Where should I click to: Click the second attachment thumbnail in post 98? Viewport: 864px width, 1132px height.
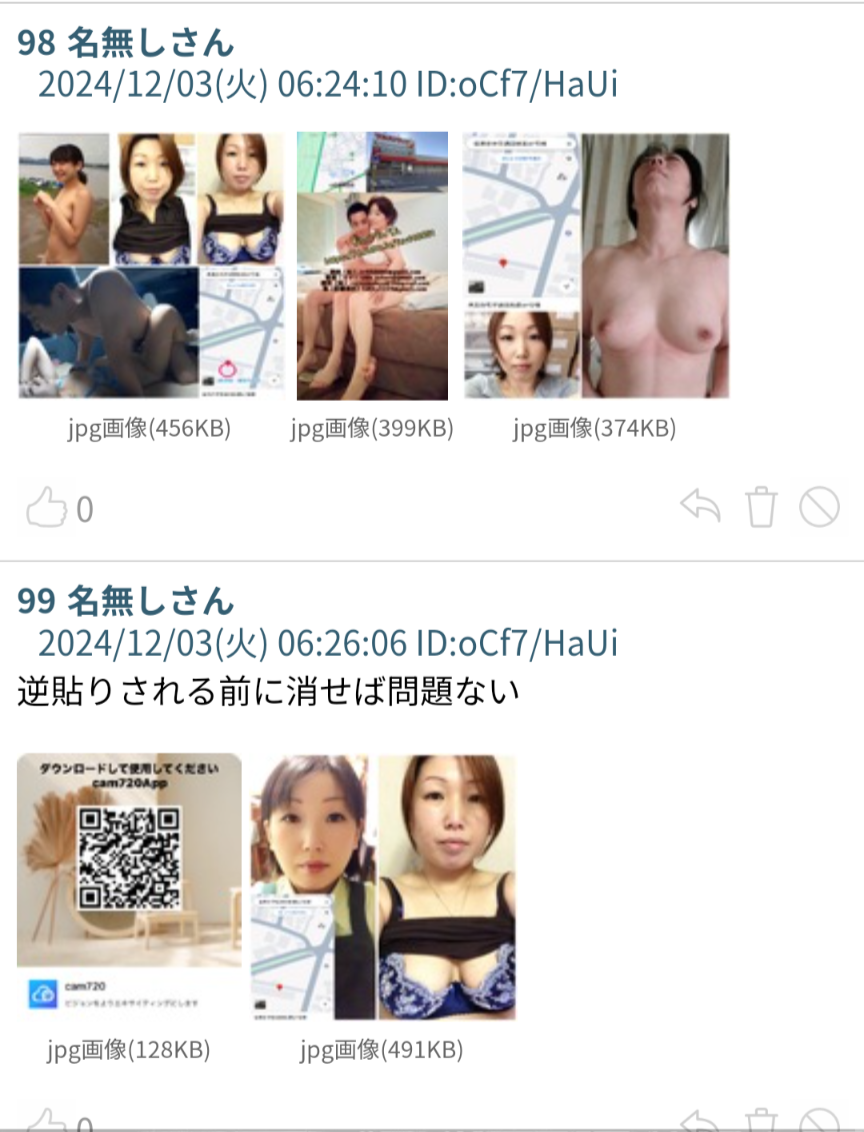pyautogui.click(x=371, y=265)
